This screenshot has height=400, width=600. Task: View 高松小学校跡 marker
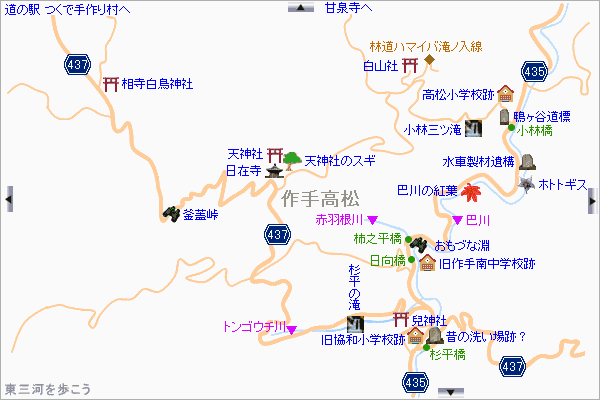coord(506,95)
